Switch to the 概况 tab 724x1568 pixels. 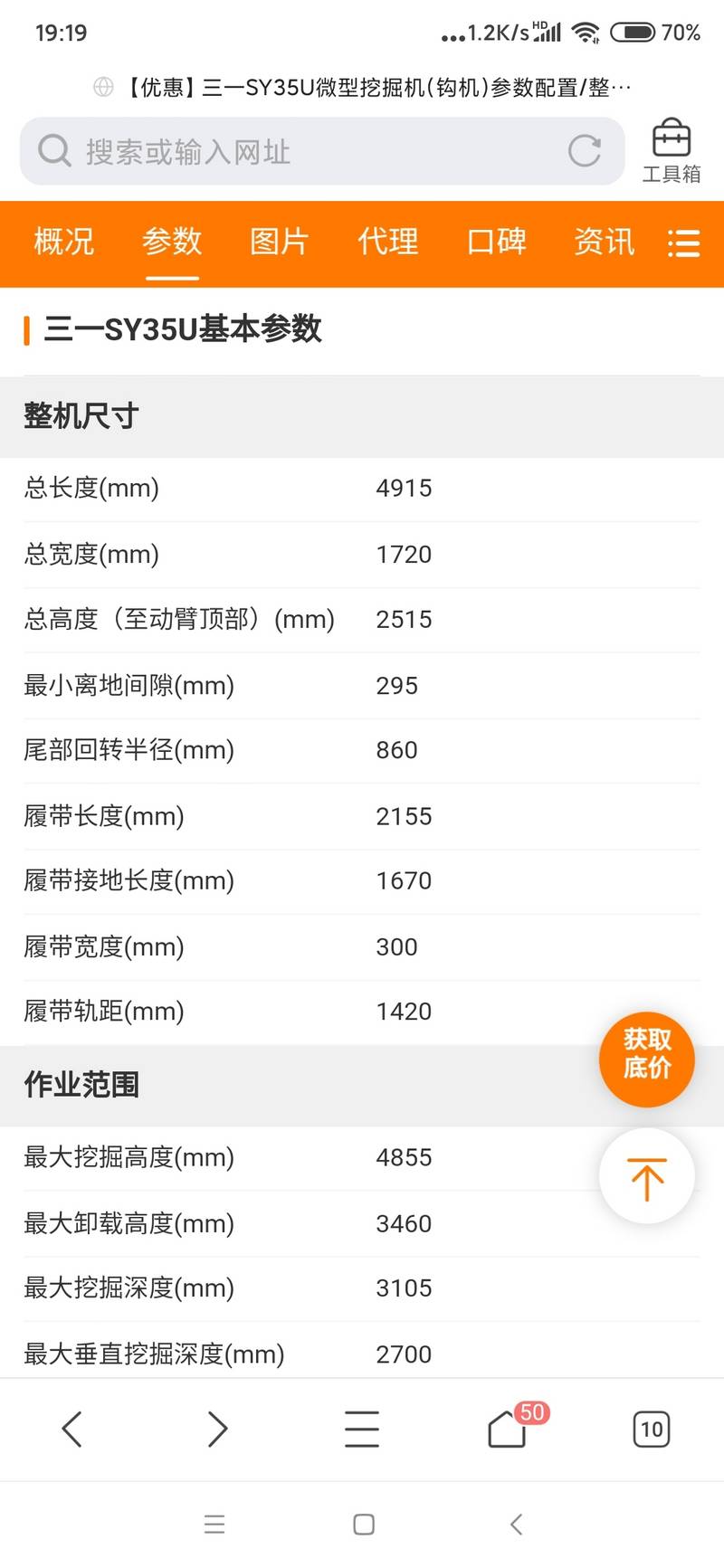pyautogui.click(x=64, y=242)
